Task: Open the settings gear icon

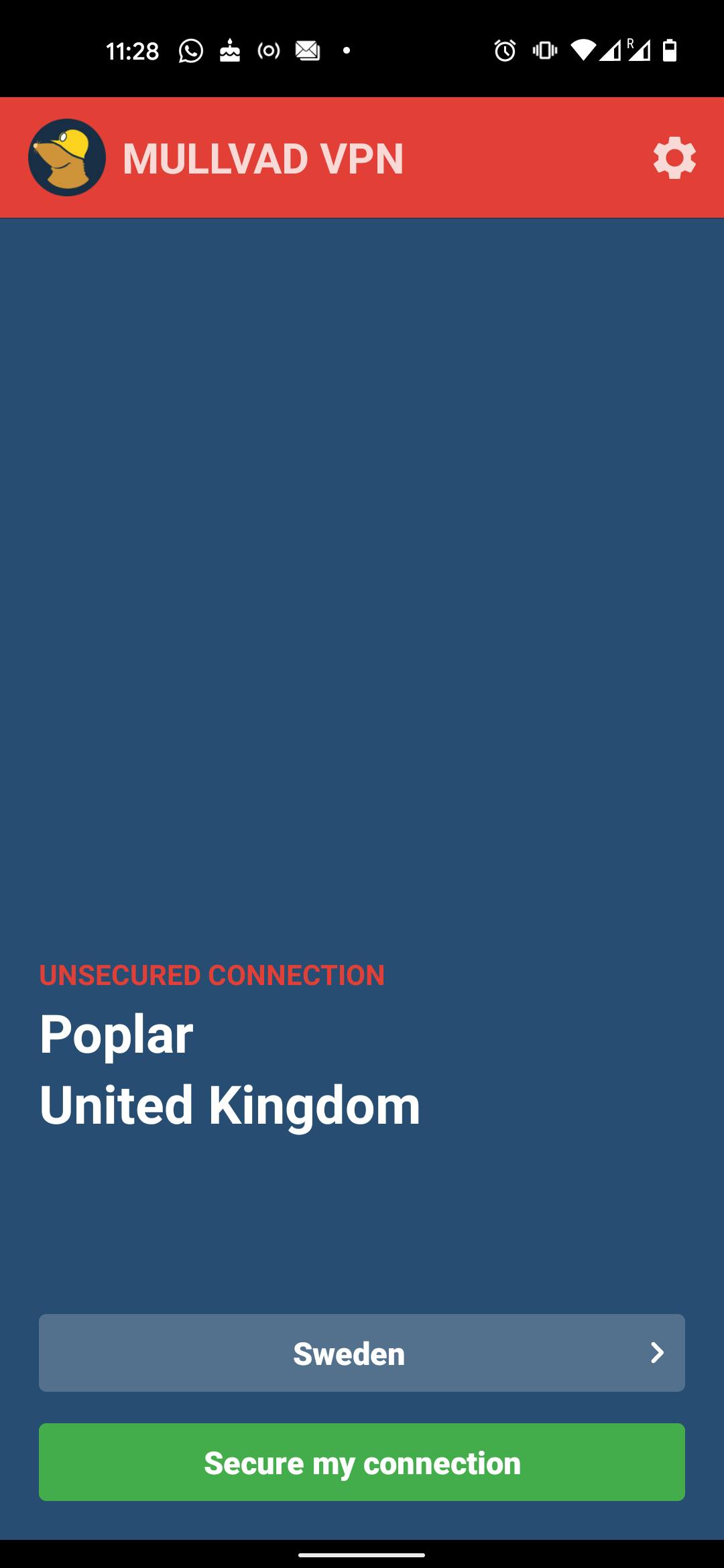Action: (x=674, y=158)
